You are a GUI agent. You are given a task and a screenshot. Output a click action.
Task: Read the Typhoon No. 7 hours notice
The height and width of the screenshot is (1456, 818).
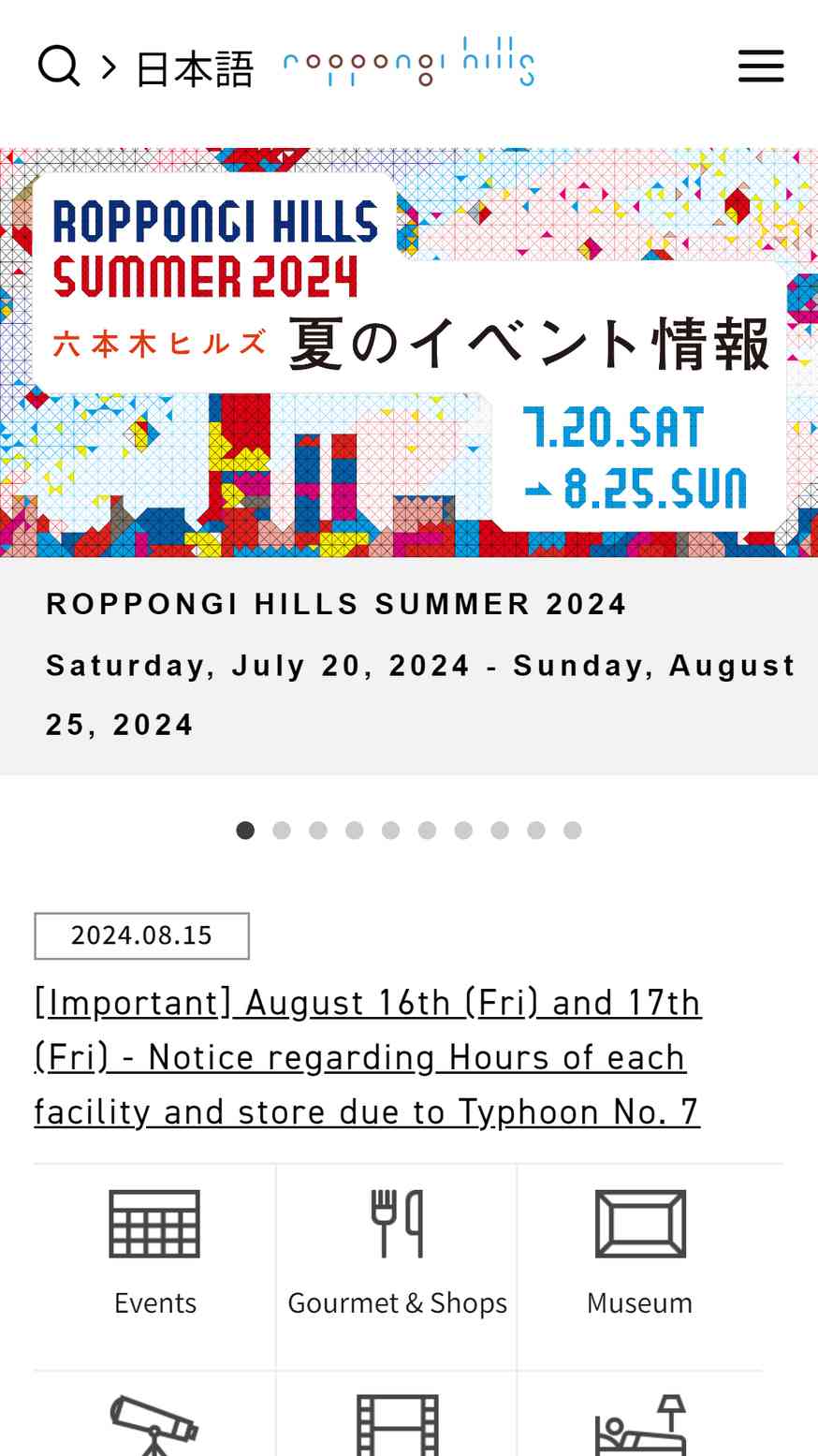pyautogui.click(x=368, y=1057)
